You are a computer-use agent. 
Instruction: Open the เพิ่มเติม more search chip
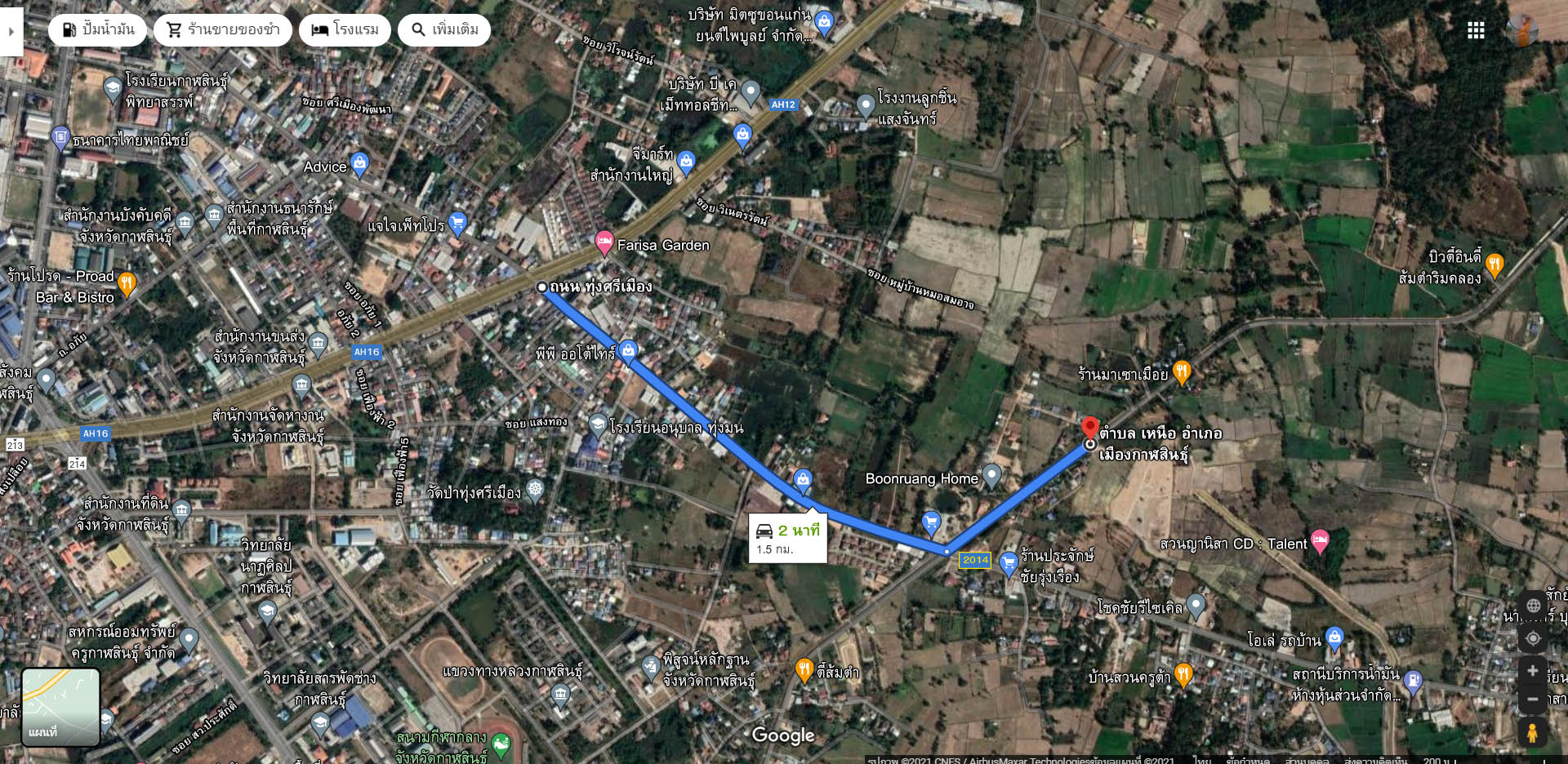coord(444,30)
